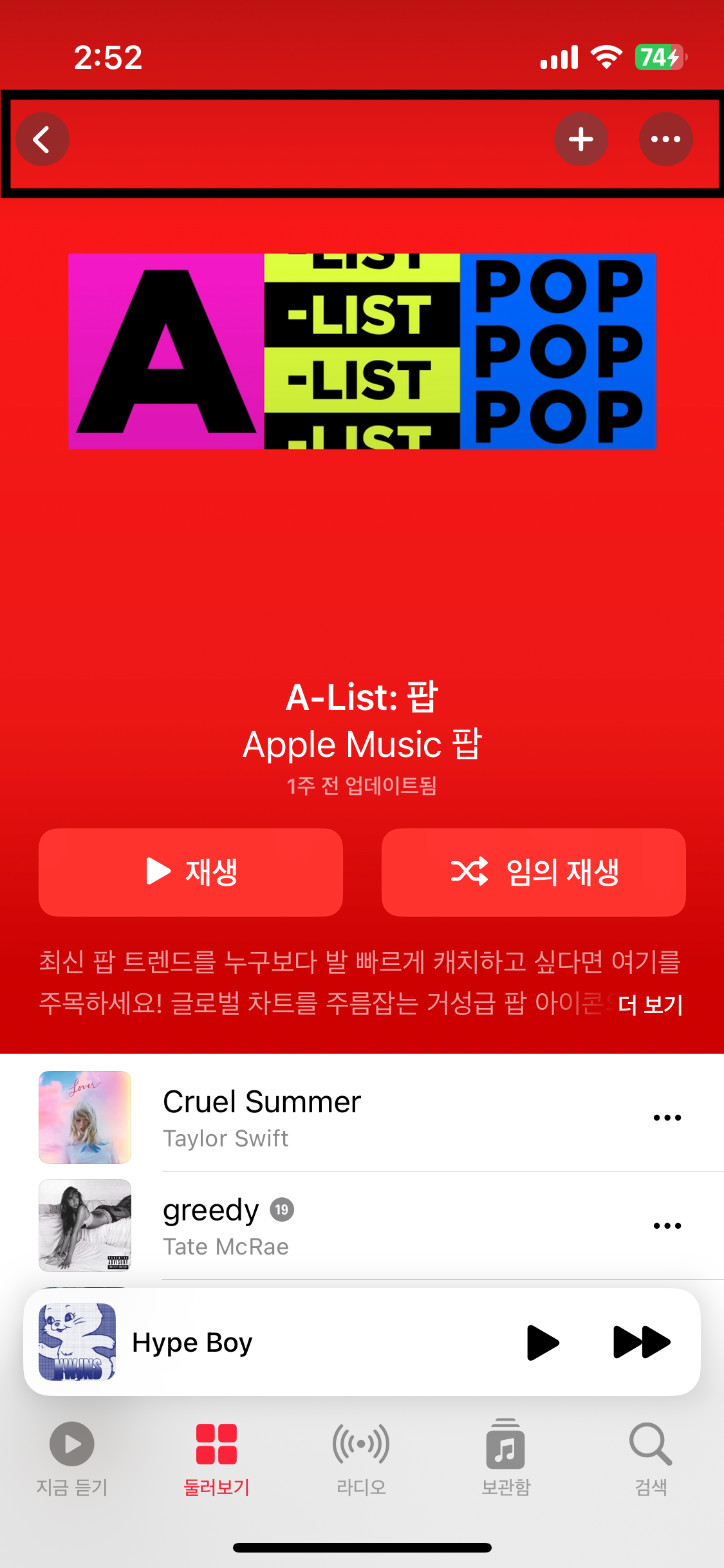Add the playlist with the + icon
The height and width of the screenshot is (1568, 724).
(581, 139)
